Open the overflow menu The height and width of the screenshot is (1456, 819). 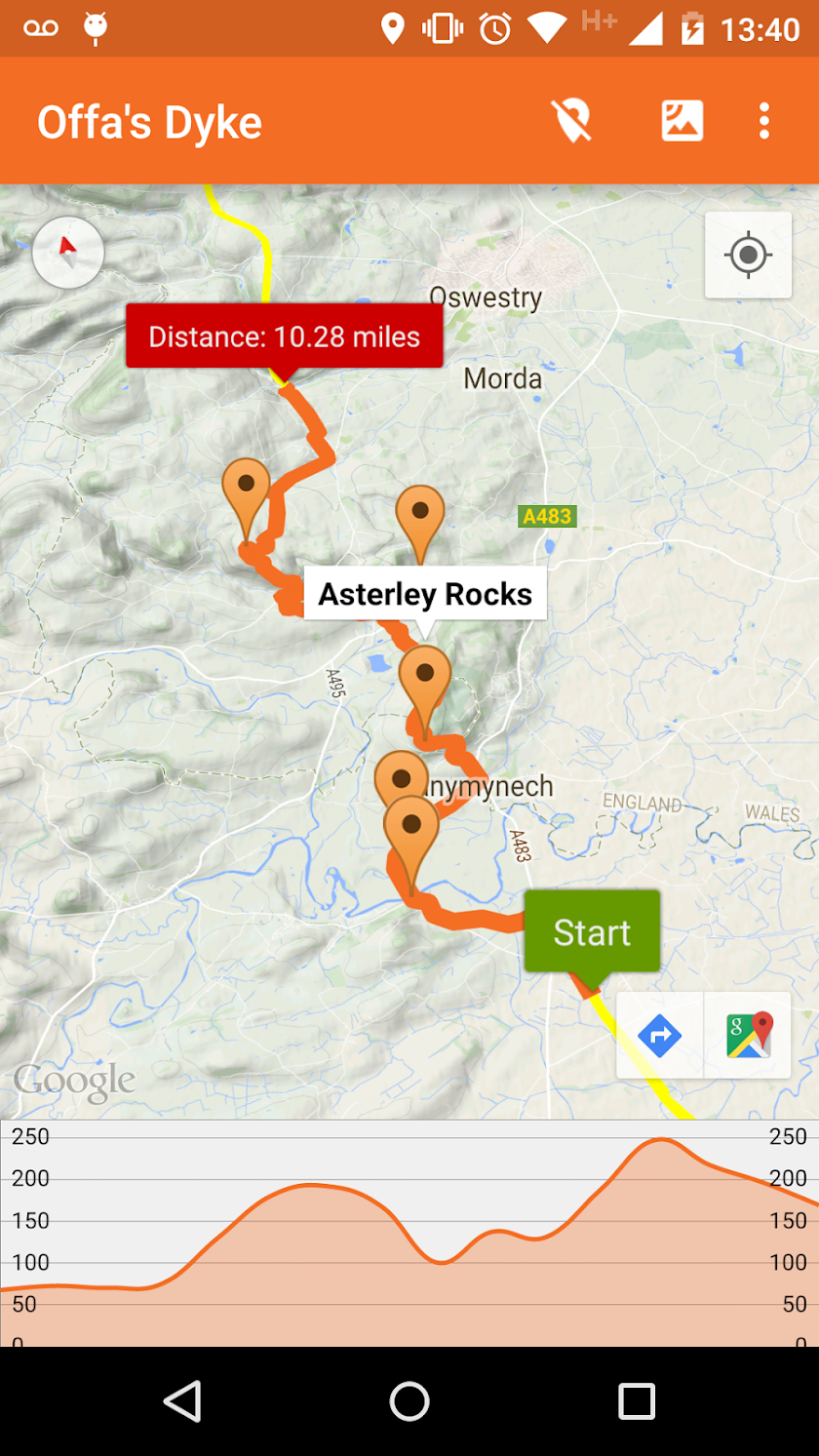[x=764, y=121]
